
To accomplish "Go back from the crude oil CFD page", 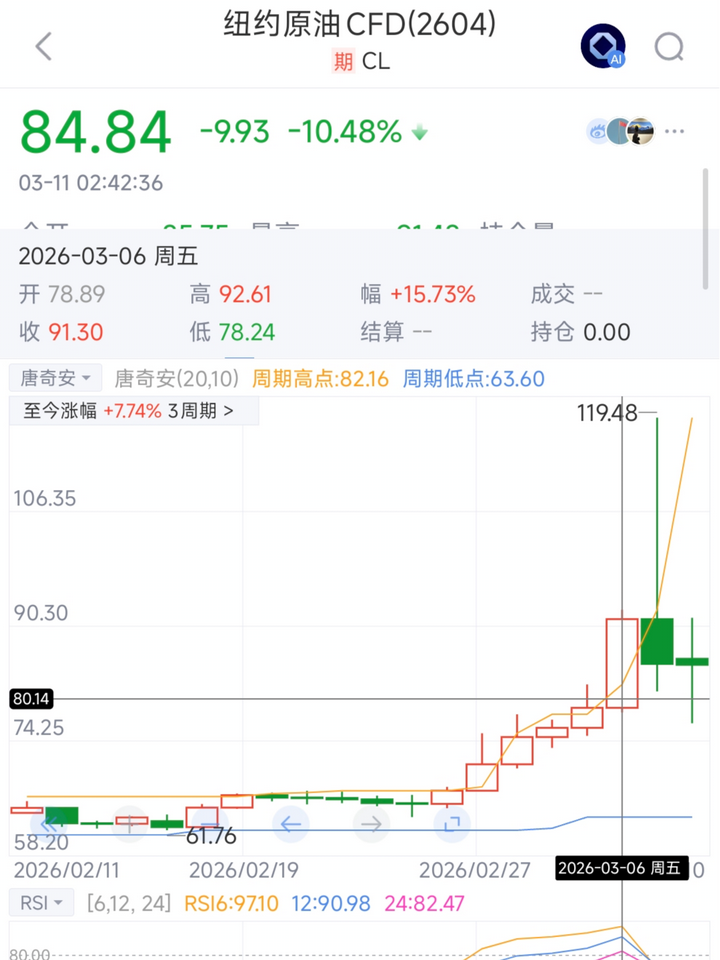I will tap(43, 46).
